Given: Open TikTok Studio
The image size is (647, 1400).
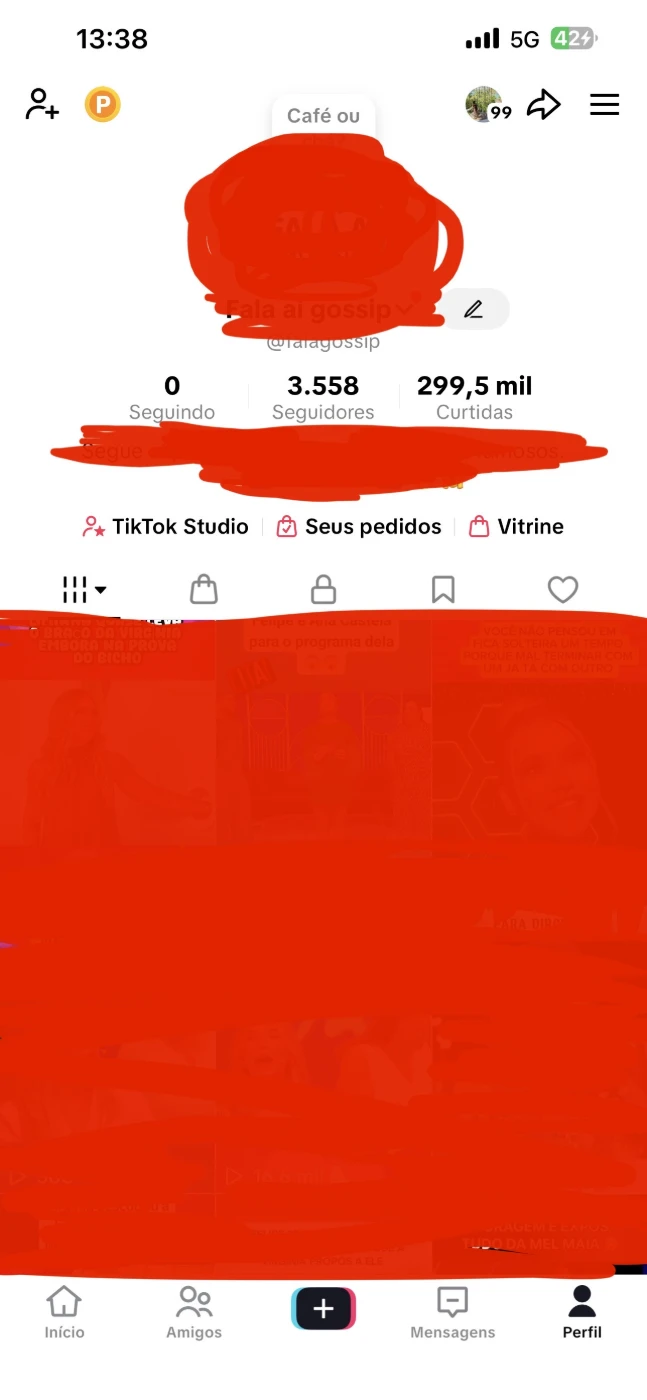Looking at the screenshot, I should pos(166,526).
